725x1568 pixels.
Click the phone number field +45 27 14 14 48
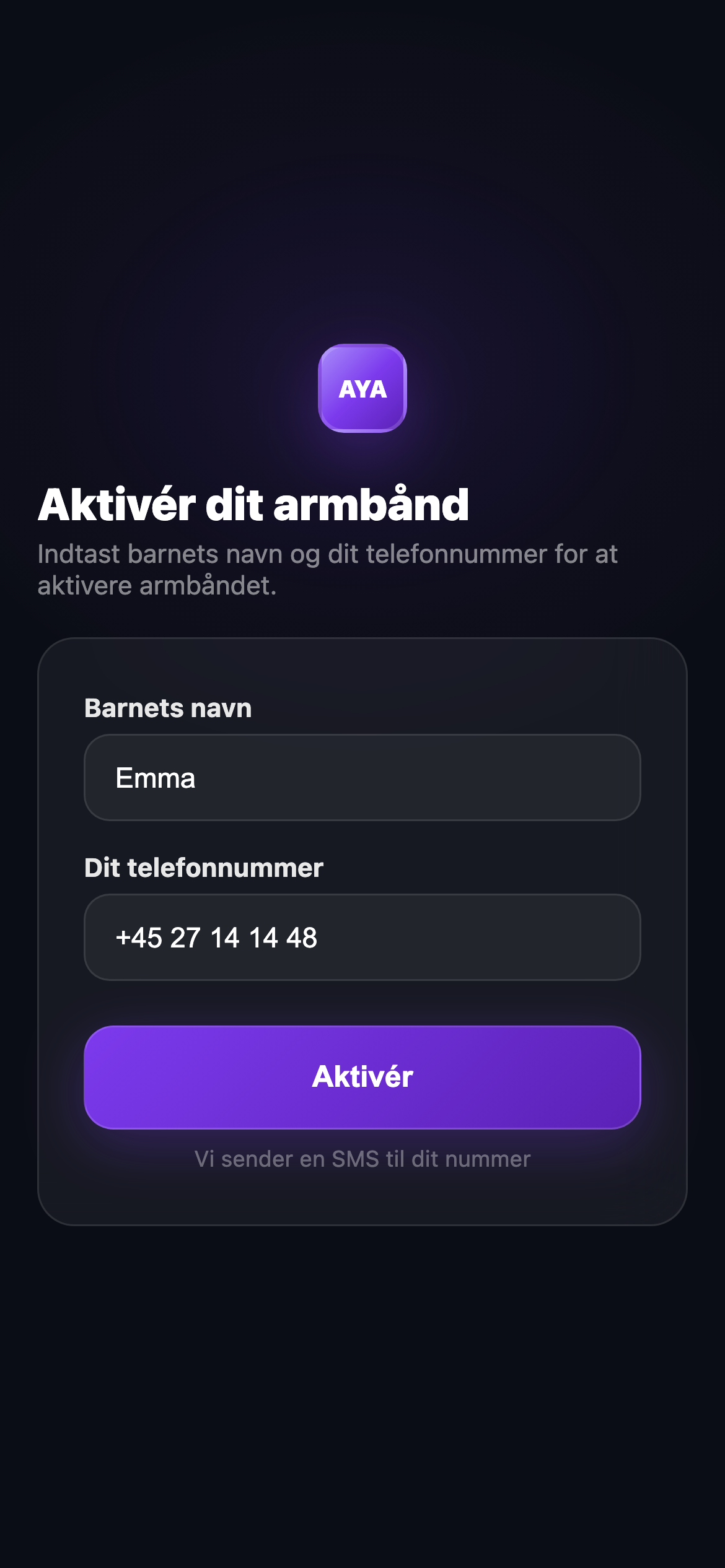[362, 937]
